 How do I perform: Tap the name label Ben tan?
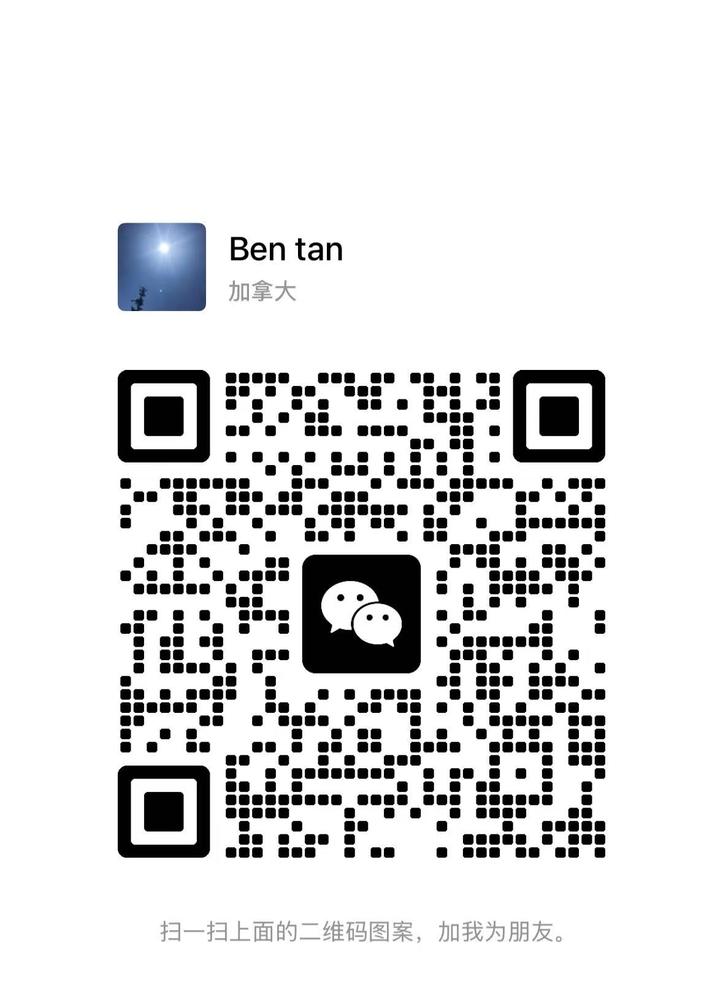[284, 249]
